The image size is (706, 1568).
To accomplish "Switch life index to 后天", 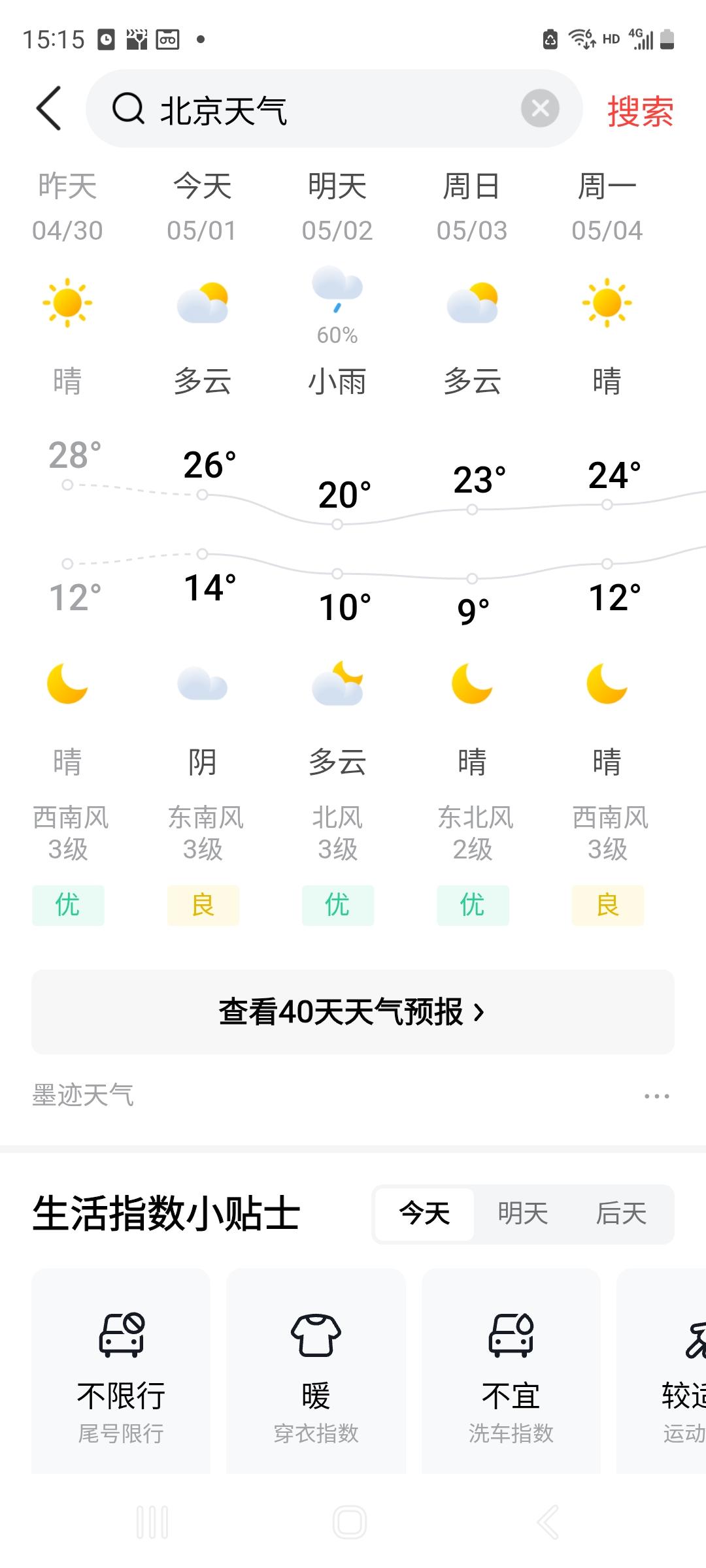I will [x=621, y=1214].
